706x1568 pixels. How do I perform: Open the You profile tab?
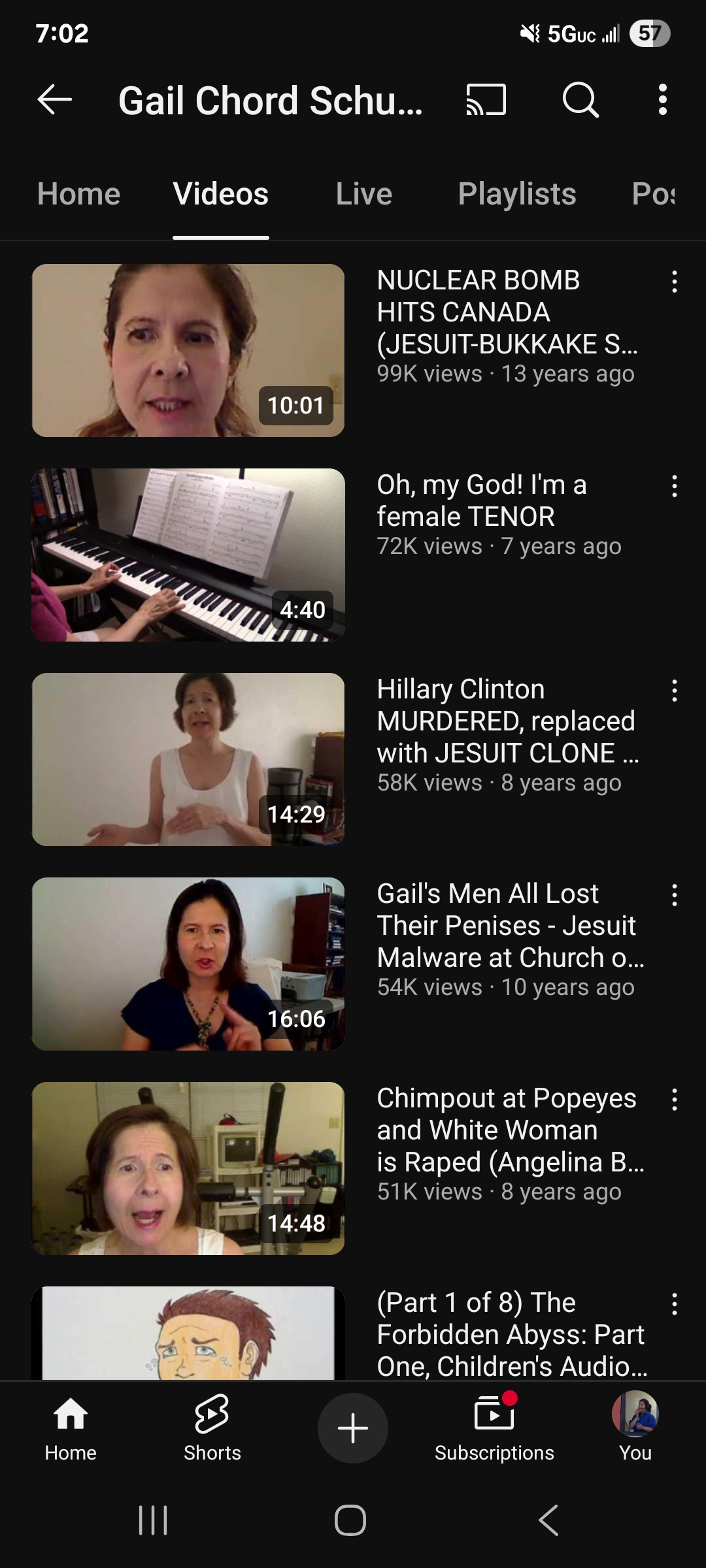[x=635, y=1428]
